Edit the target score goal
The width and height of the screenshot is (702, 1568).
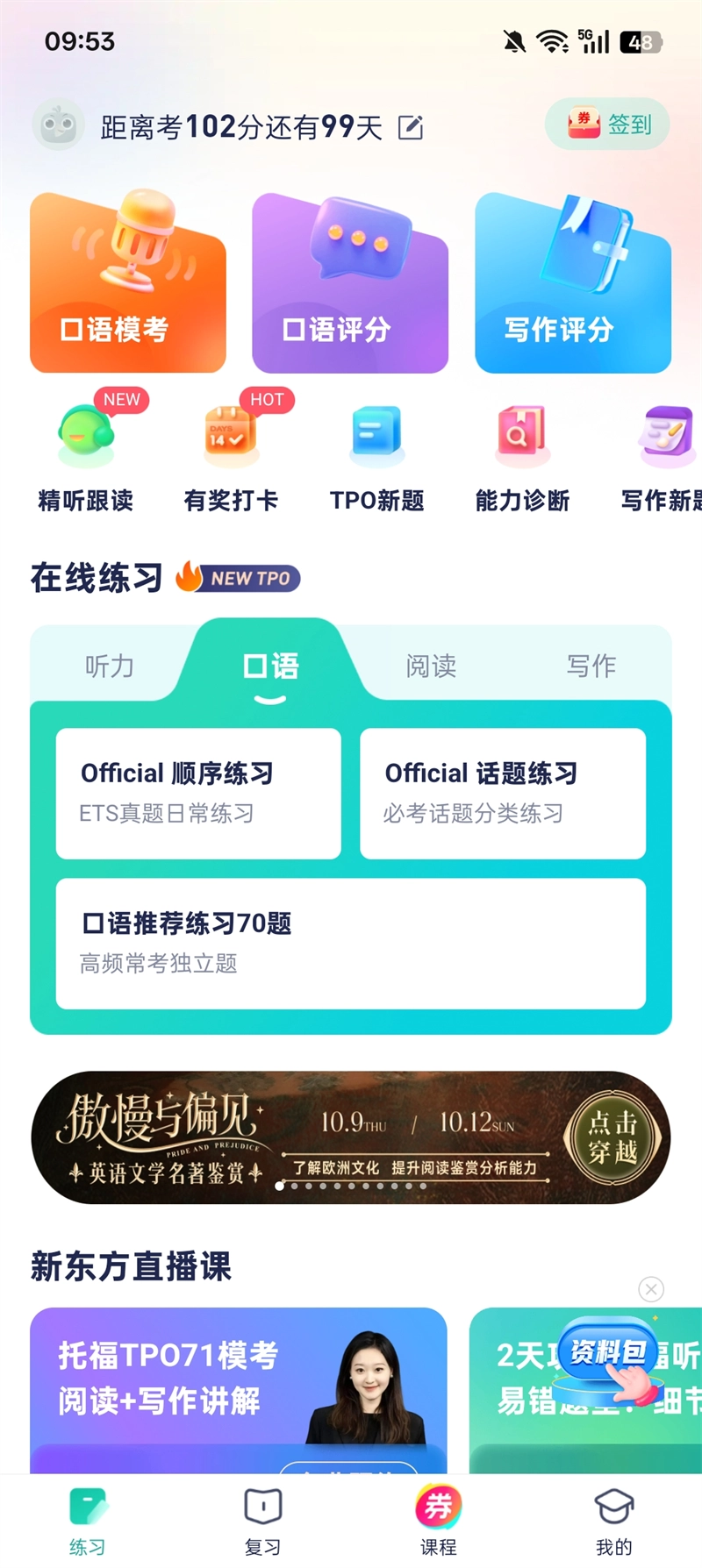tap(411, 128)
